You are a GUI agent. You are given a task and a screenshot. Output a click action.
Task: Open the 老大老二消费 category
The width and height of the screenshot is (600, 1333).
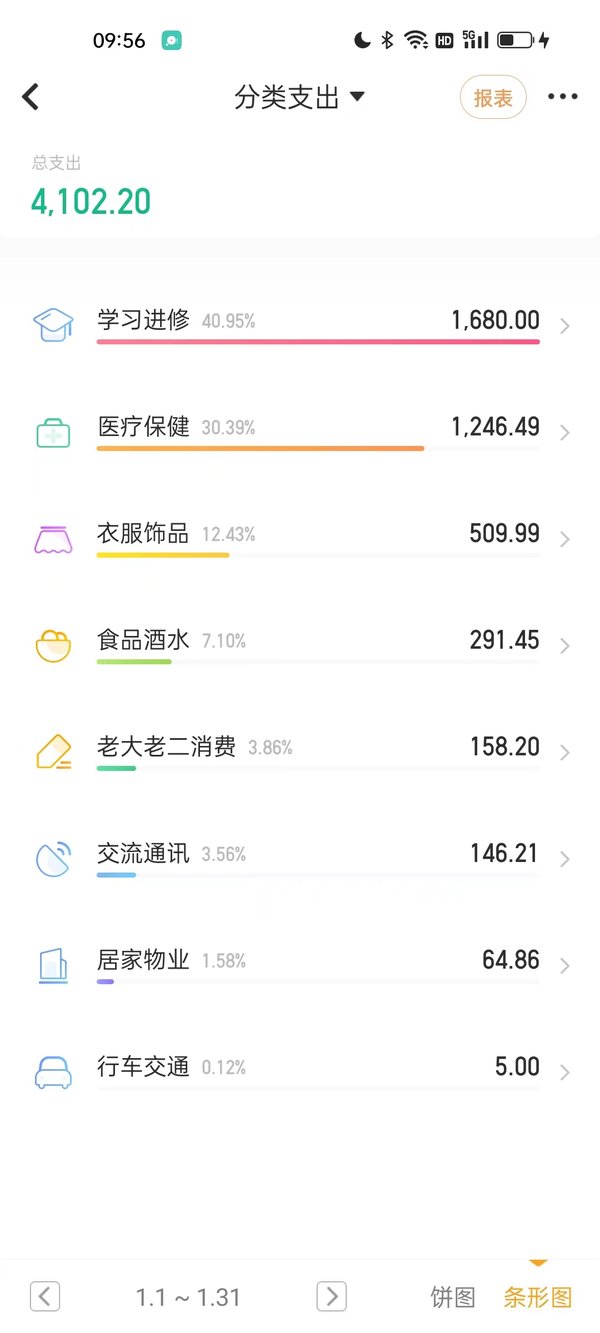point(300,751)
